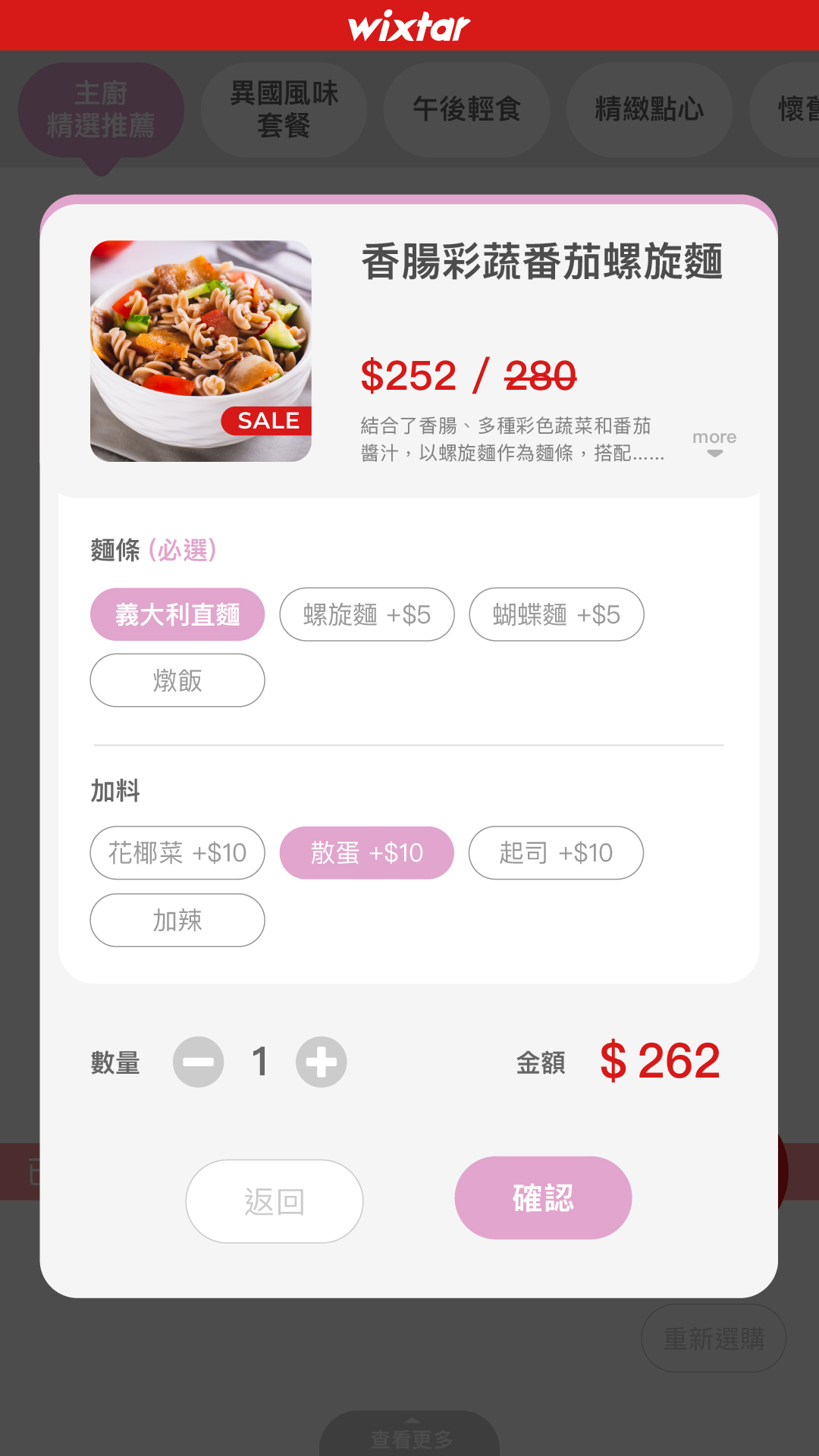Add 花椰菜 +$10 topping
The image size is (819, 1456).
coord(177,852)
